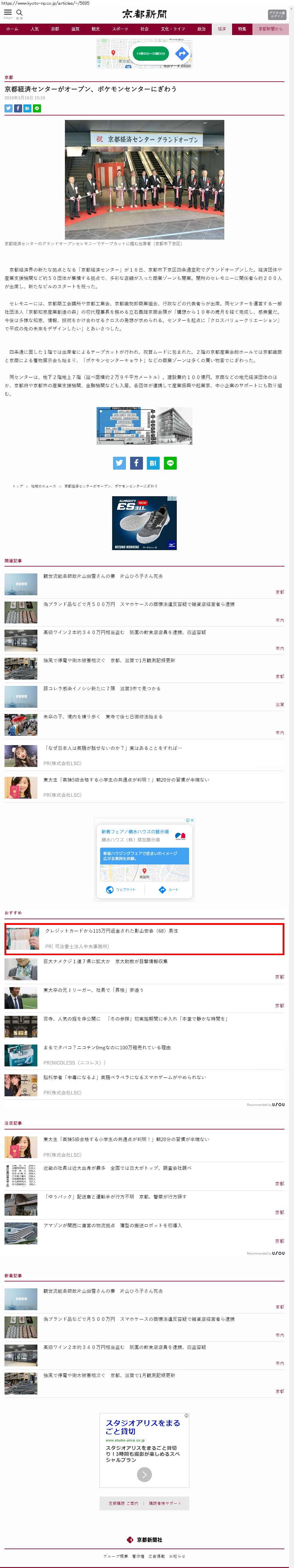Share via LINE below headline
The height and width of the screenshot is (1568, 294).
[x=37, y=108]
